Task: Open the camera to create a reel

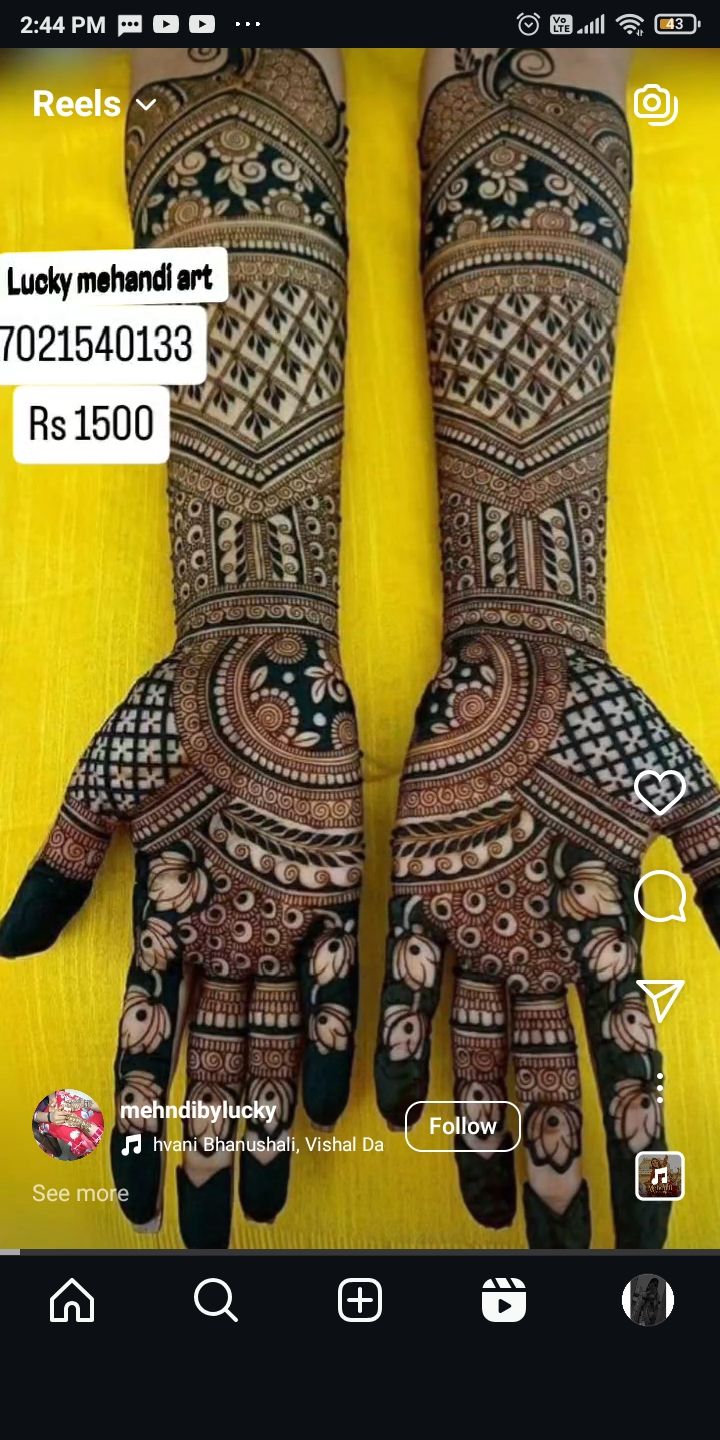Action: coord(656,104)
